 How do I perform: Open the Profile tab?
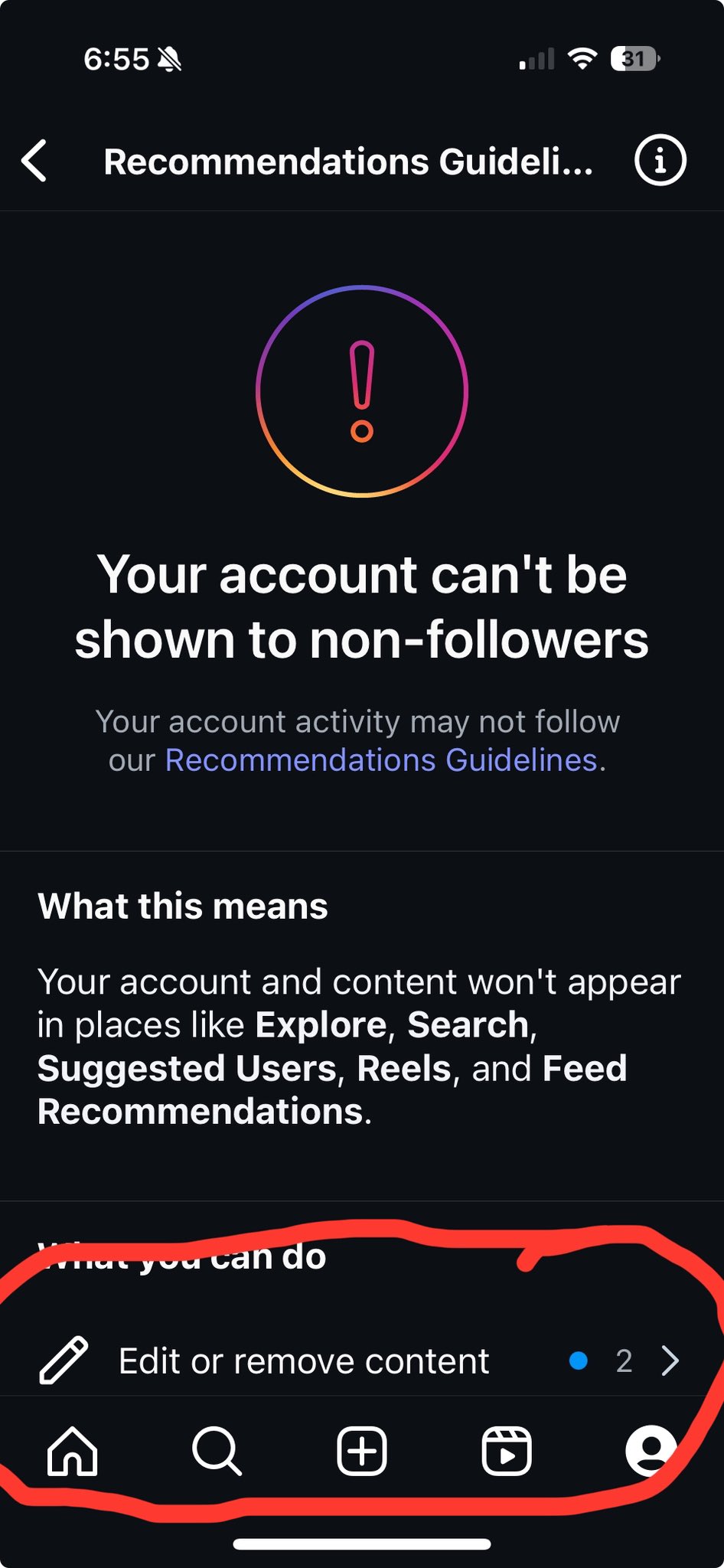click(650, 1450)
